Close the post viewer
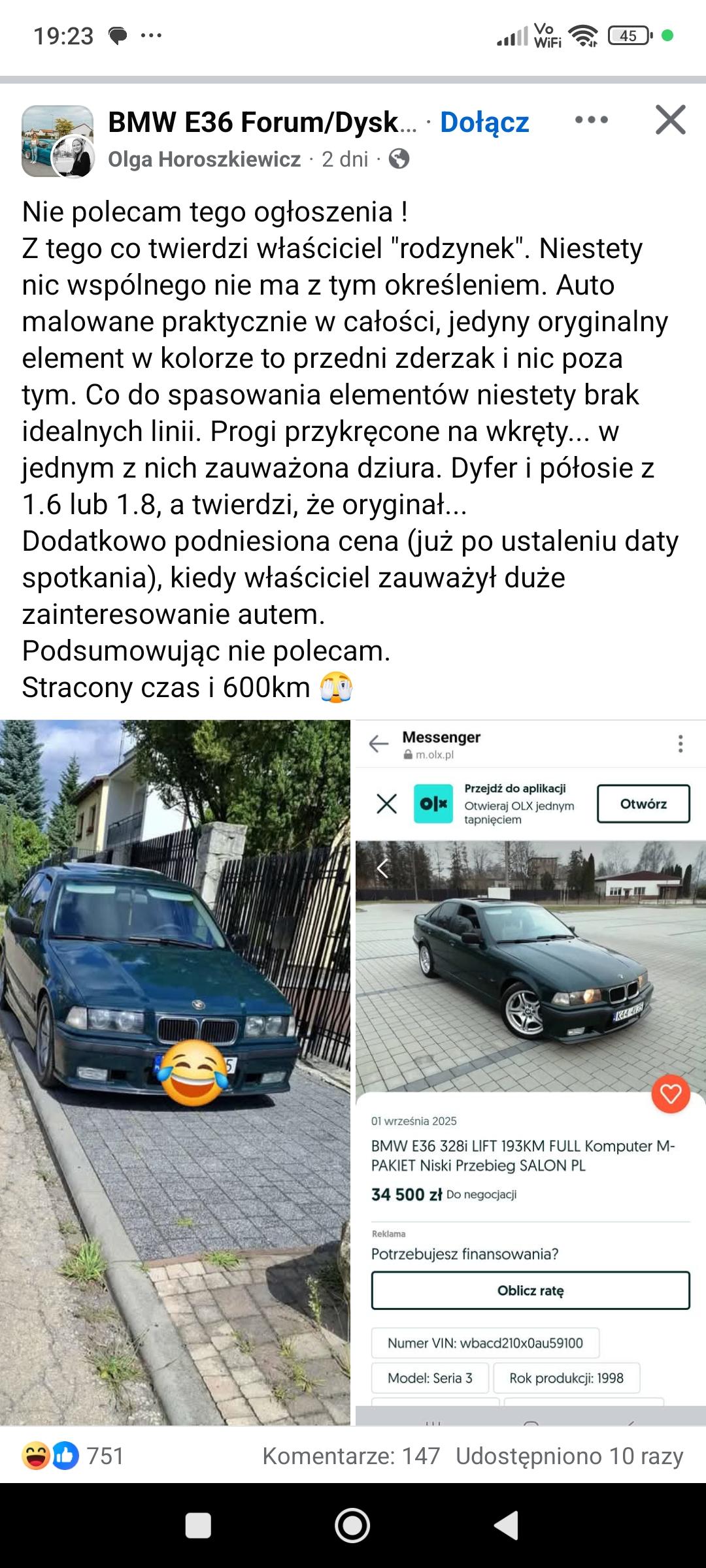 (x=670, y=120)
